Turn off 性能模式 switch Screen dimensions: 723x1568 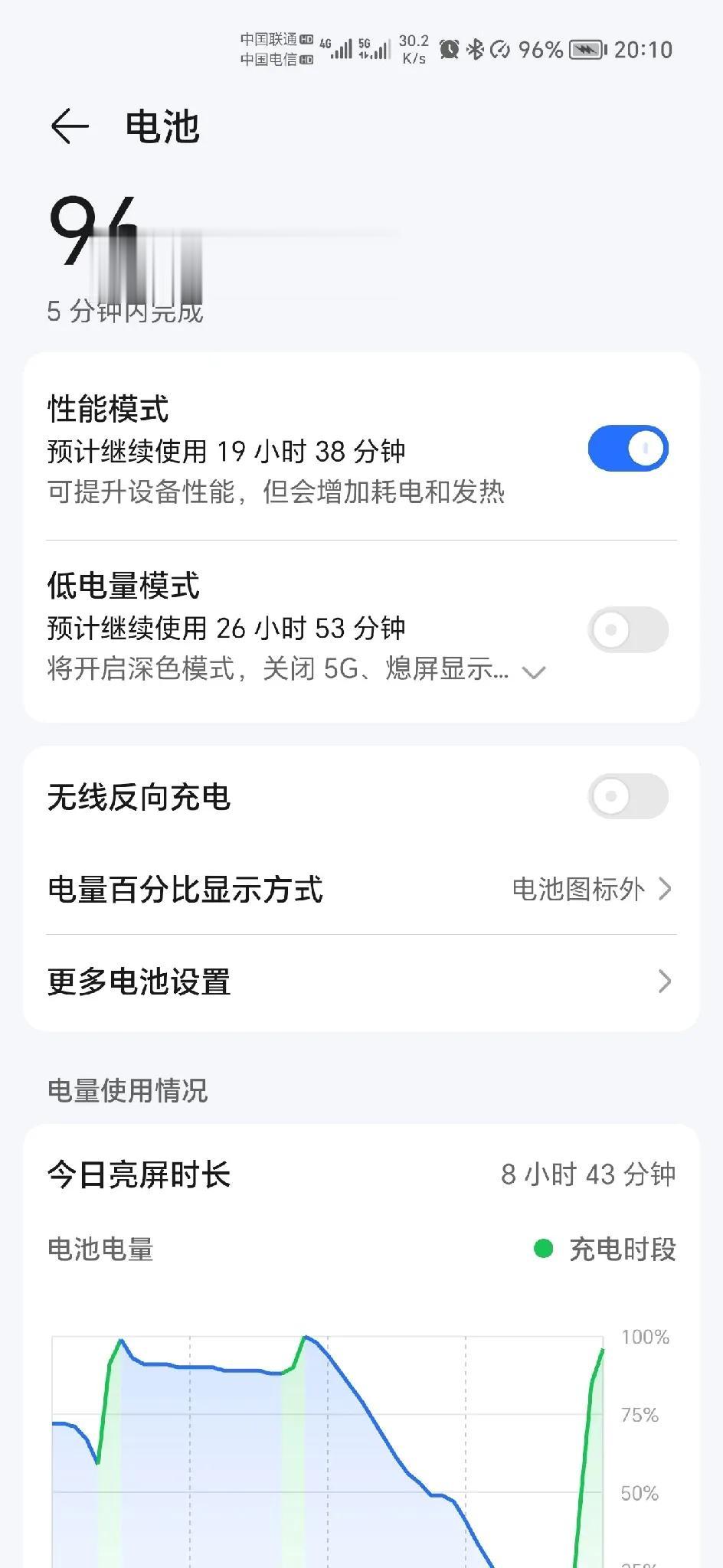[628, 449]
